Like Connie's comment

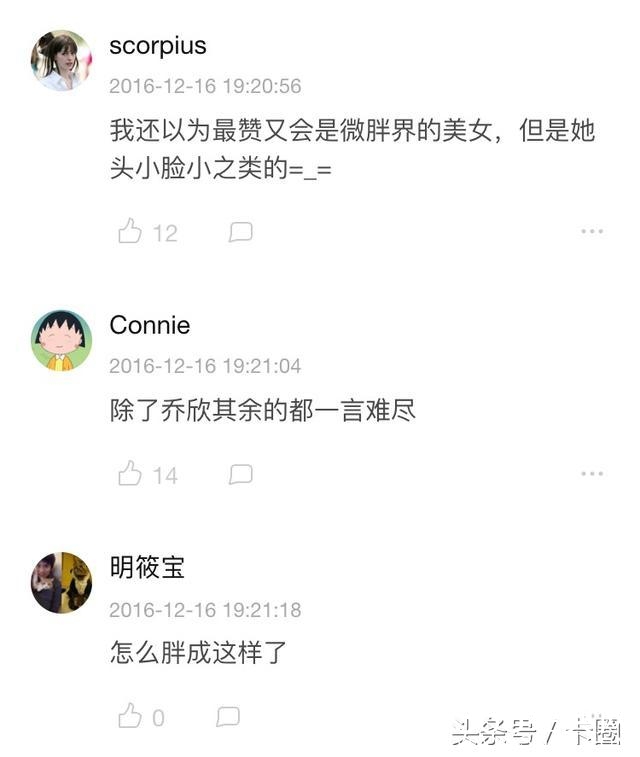tap(130, 474)
